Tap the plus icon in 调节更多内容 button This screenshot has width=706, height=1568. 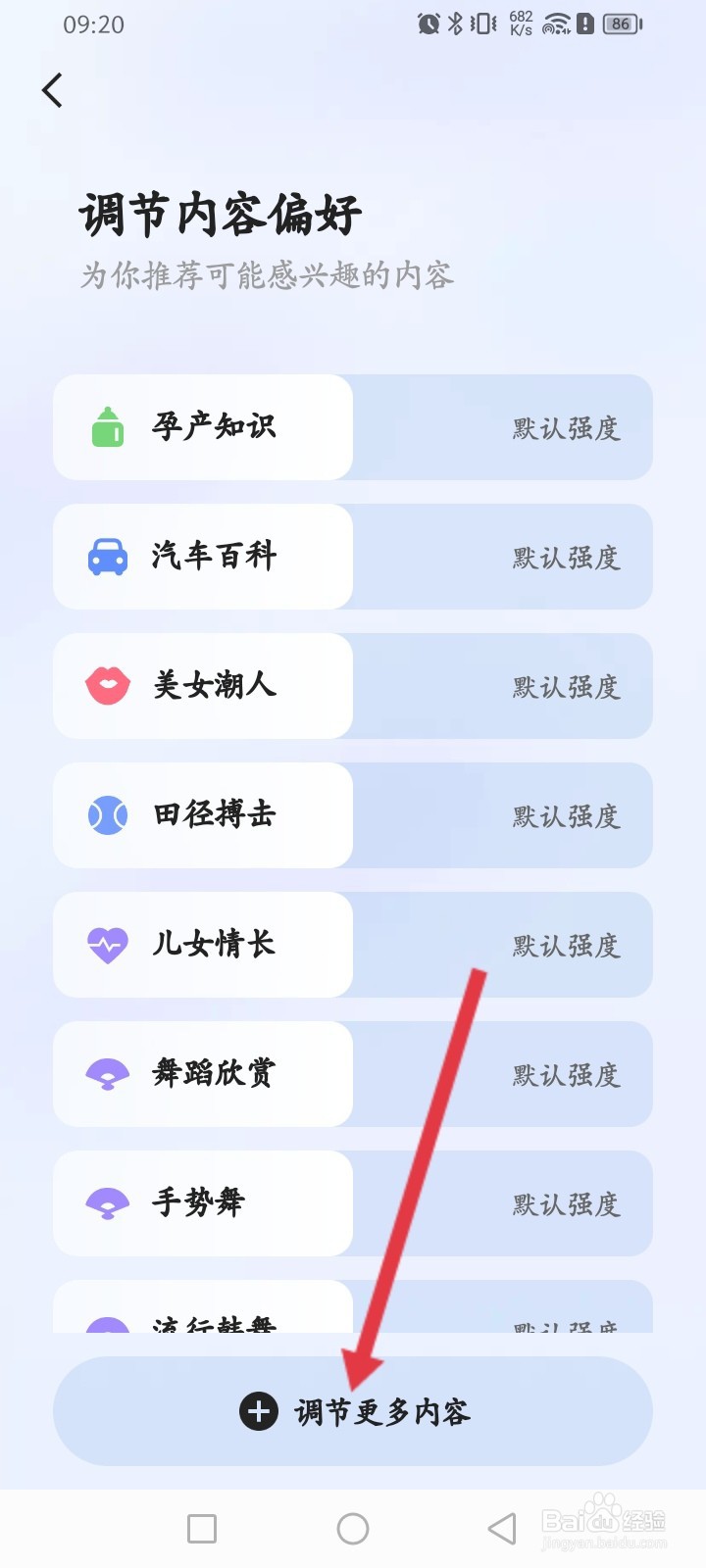click(x=257, y=1411)
